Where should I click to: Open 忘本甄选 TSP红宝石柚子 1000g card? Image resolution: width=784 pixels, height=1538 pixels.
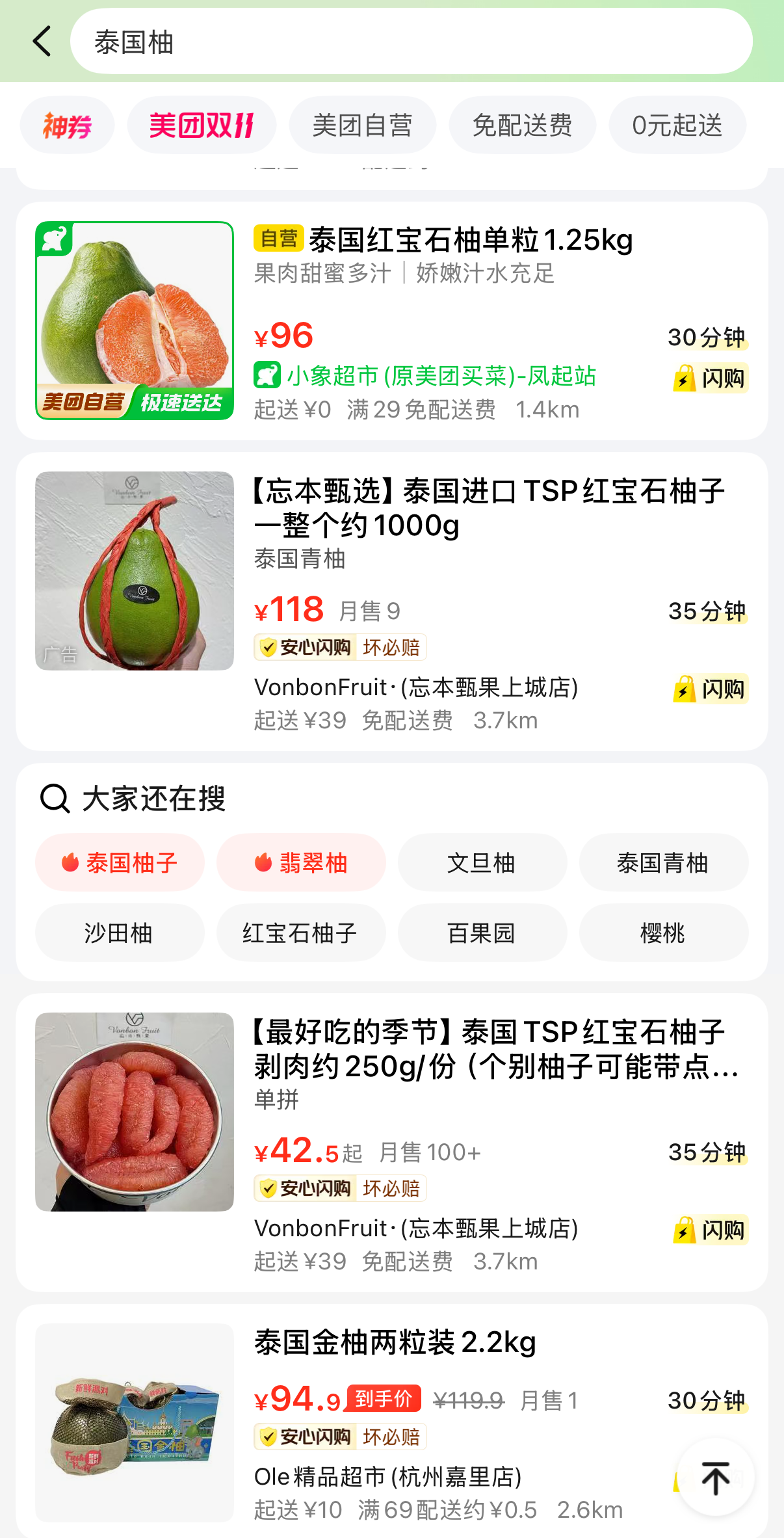tap(488, 508)
